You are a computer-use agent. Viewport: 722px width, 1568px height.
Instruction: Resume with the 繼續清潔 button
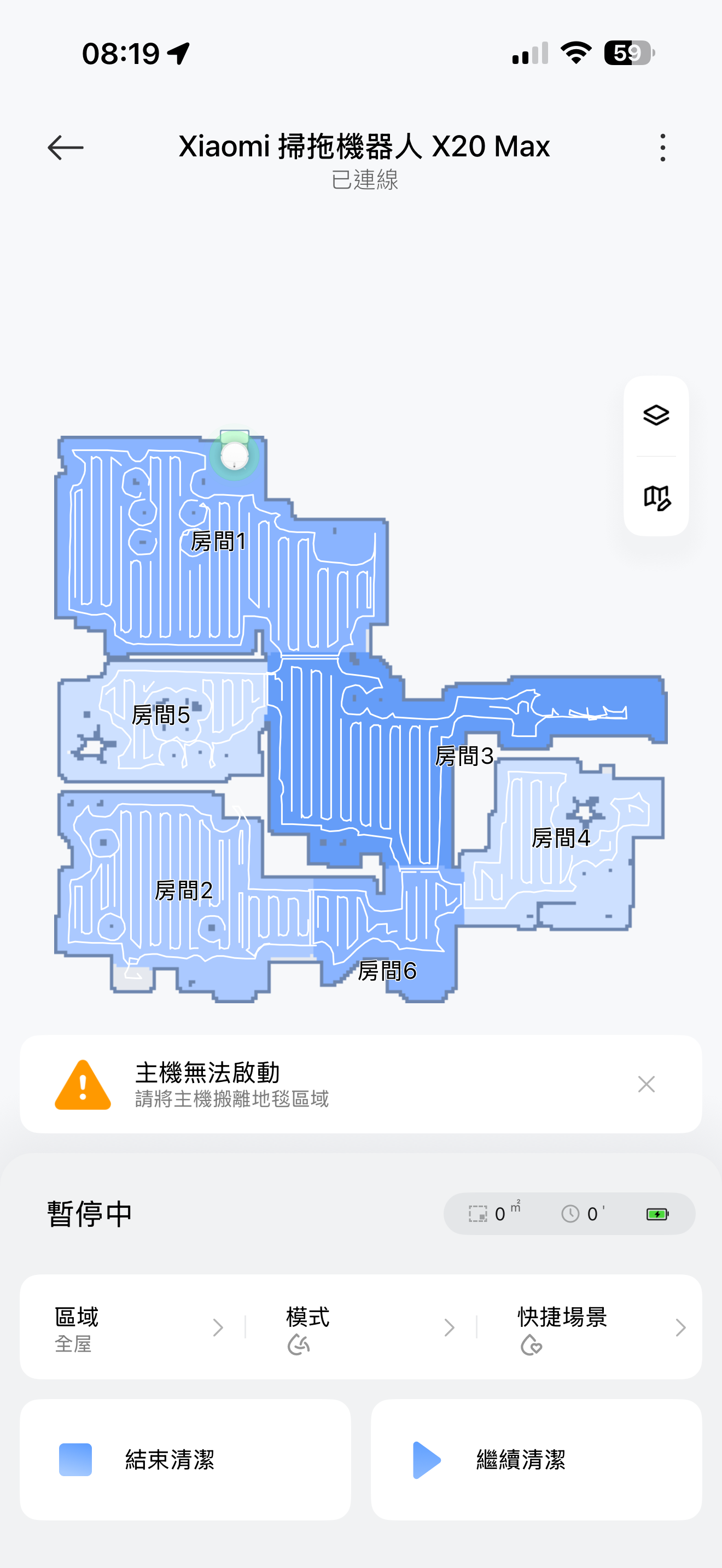[535, 1460]
